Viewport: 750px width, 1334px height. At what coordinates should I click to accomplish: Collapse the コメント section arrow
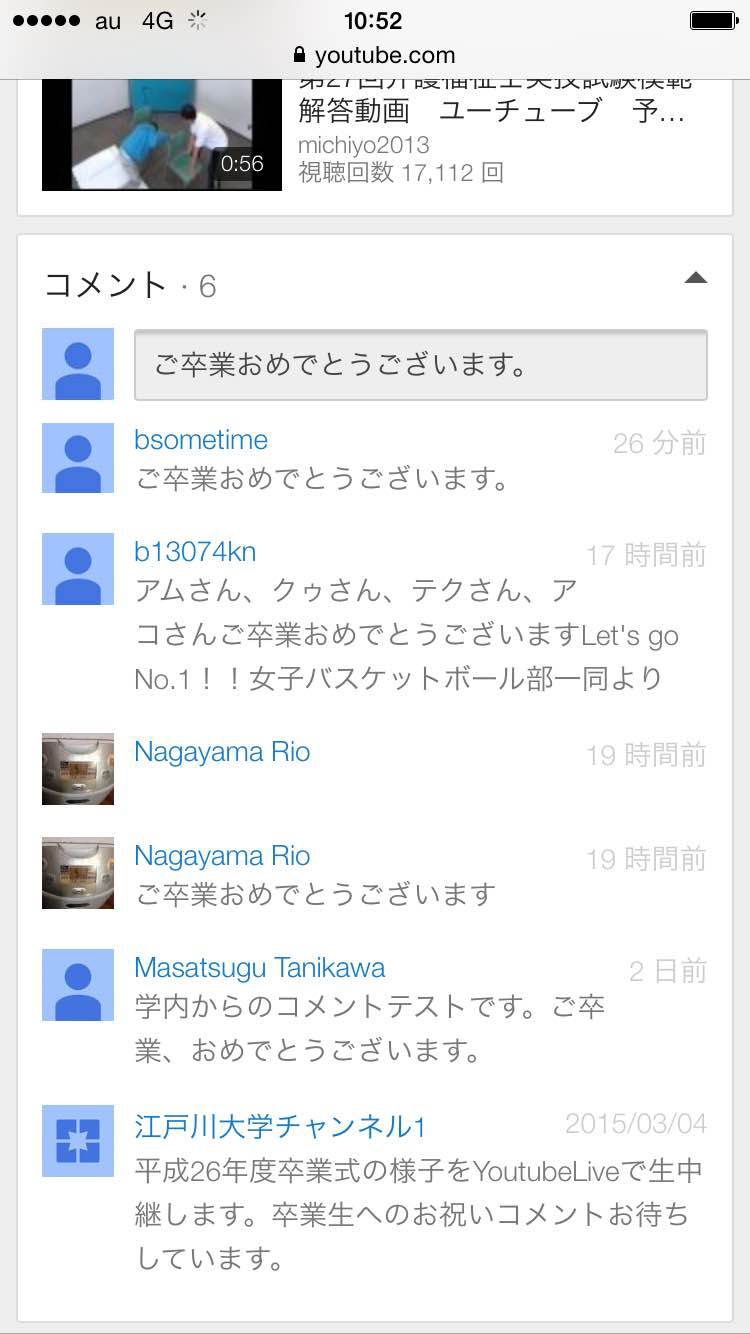click(x=695, y=279)
